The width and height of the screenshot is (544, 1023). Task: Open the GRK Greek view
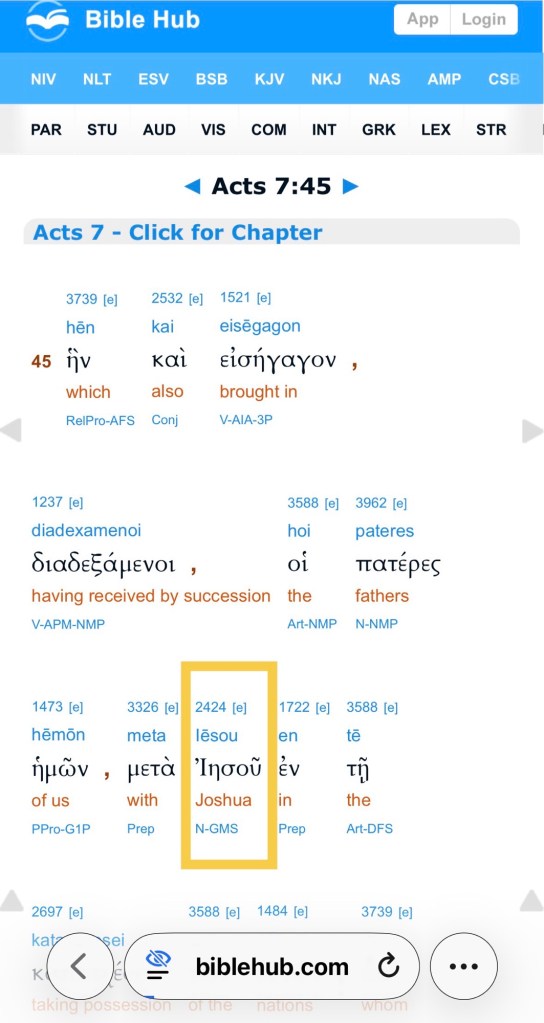click(x=379, y=130)
